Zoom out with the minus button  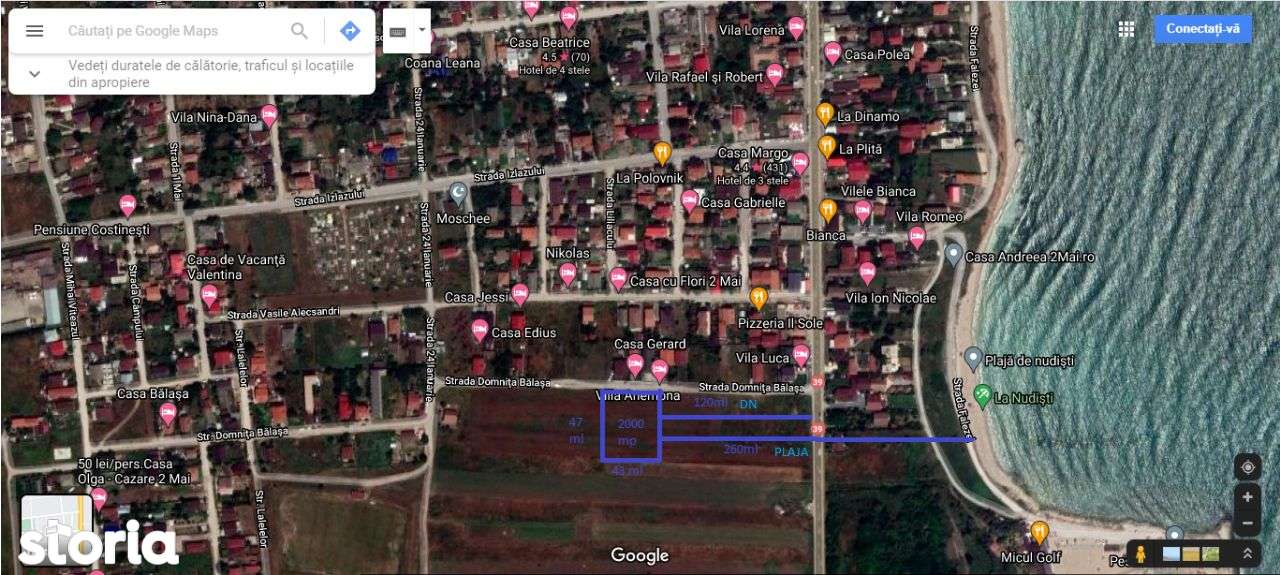coord(1247,523)
